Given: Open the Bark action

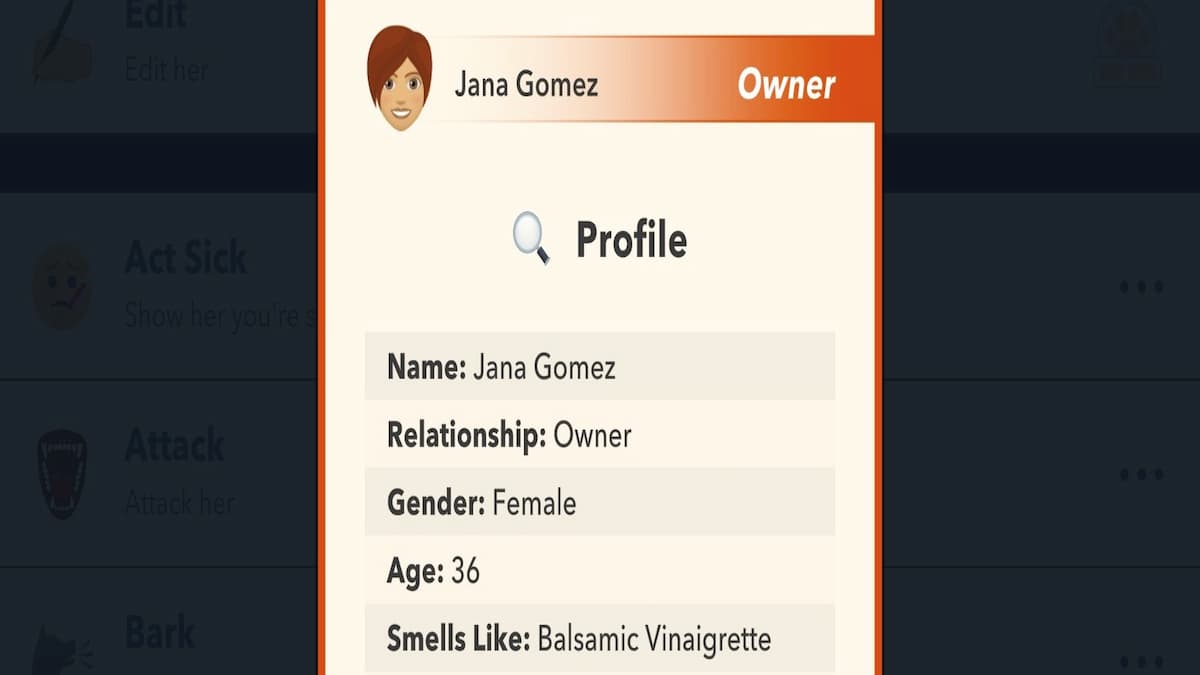Looking at the screenshot, I should tap(160, 638).
